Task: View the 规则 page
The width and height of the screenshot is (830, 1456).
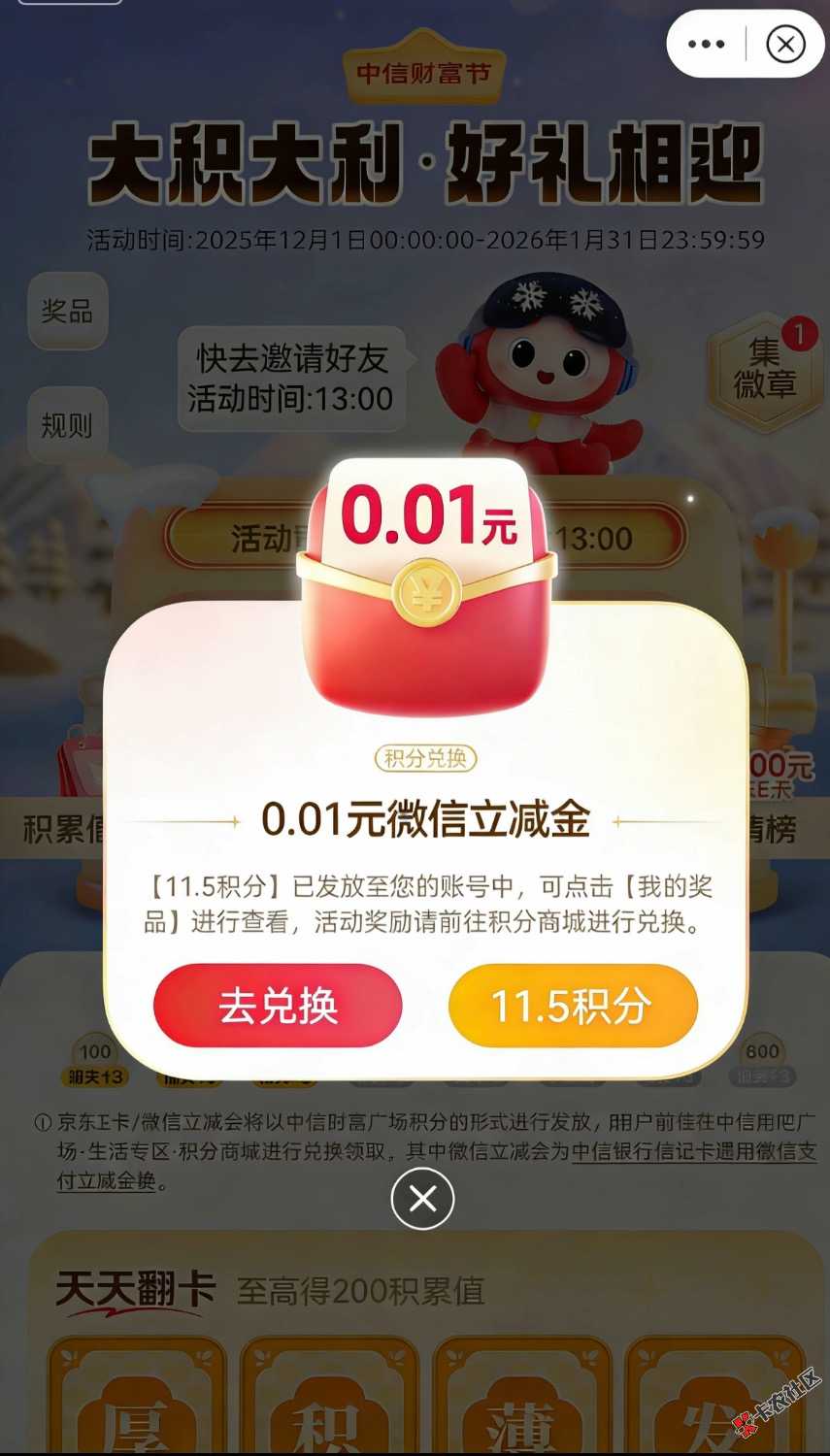Action: click(67, 425)
